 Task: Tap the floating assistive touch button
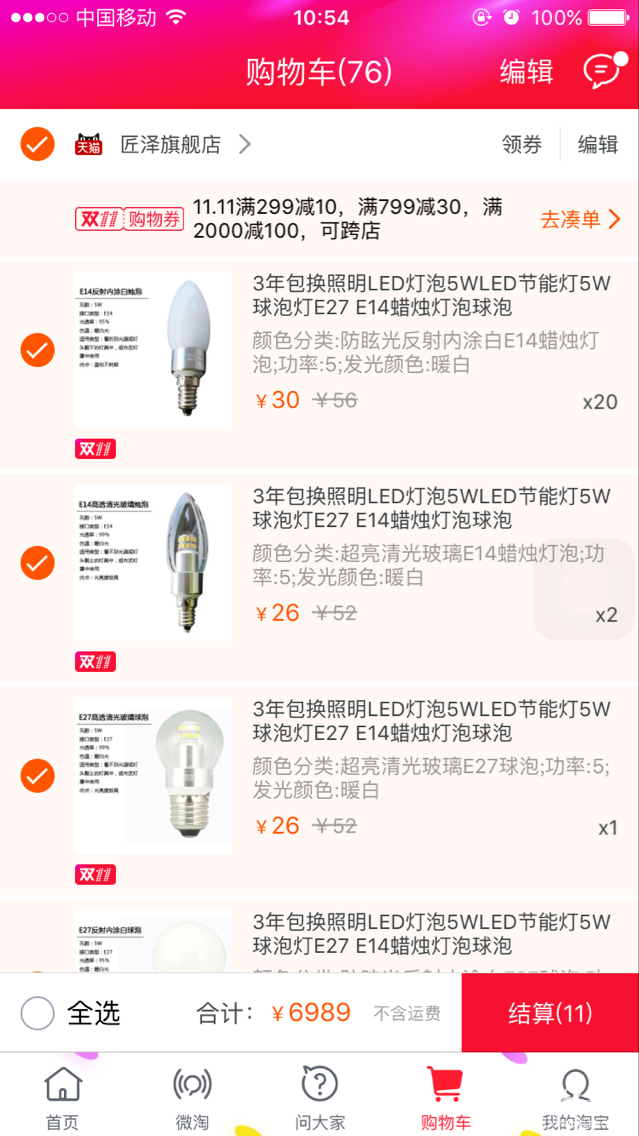(x=586, y=589)
